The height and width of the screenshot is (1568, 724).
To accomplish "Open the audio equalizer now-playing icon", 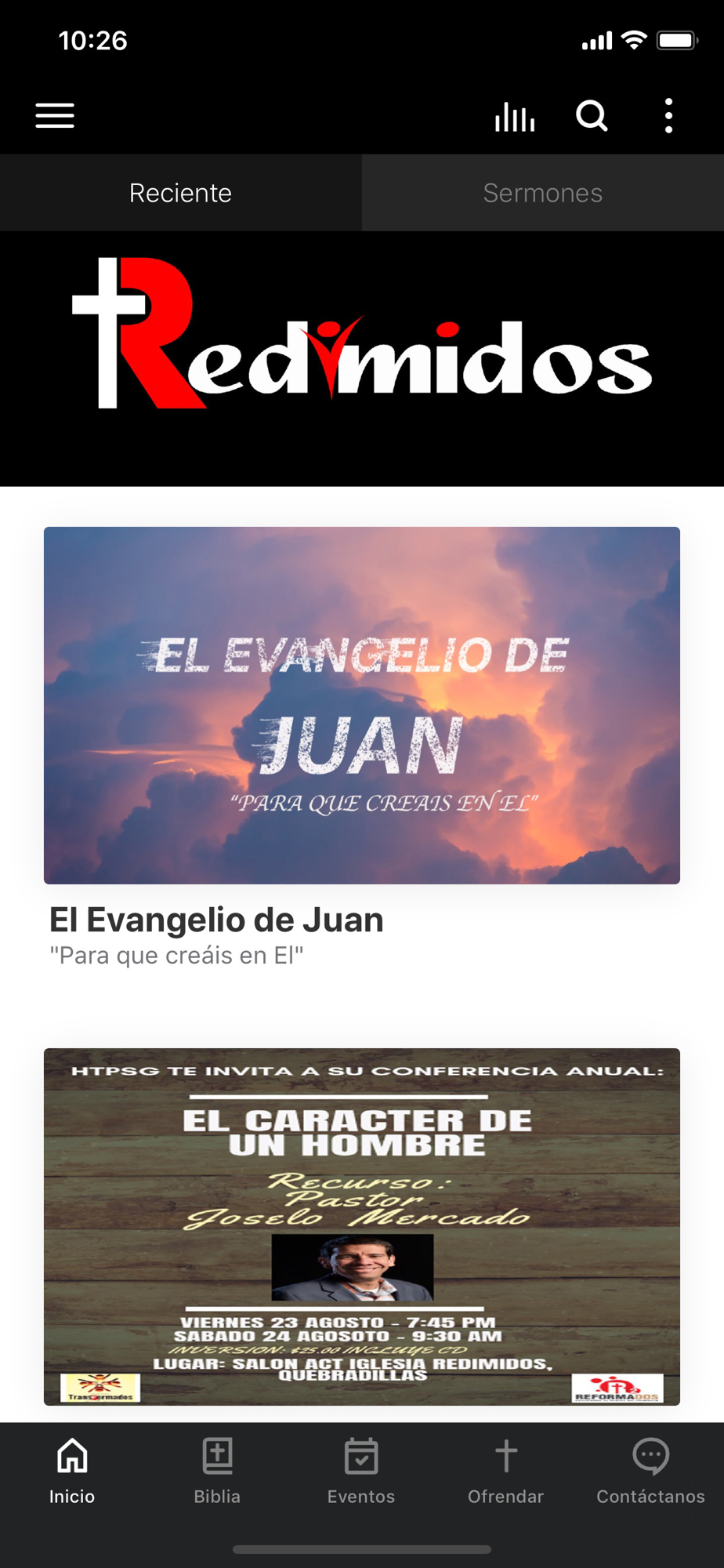I will tap(515, 117).
